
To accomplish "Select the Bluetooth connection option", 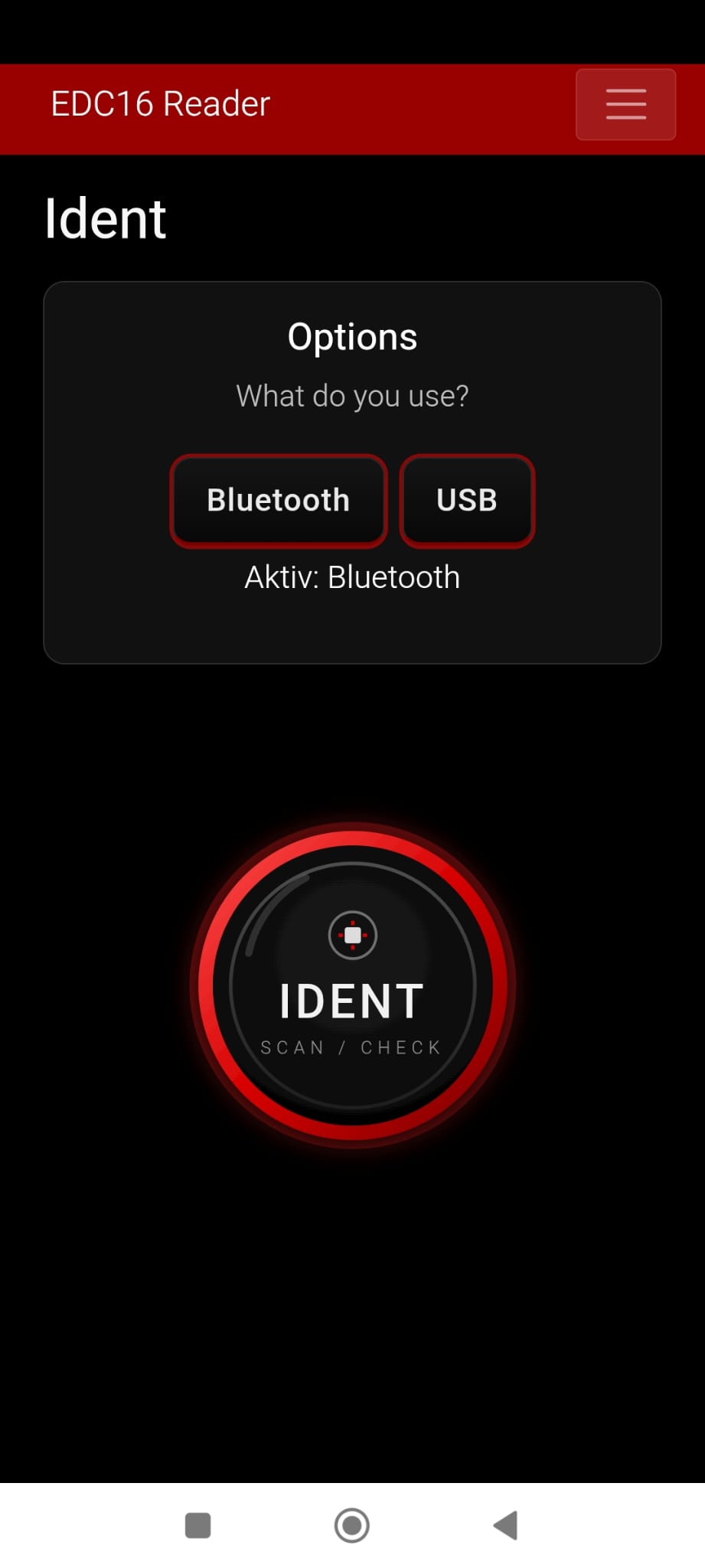I will [279, 501].
